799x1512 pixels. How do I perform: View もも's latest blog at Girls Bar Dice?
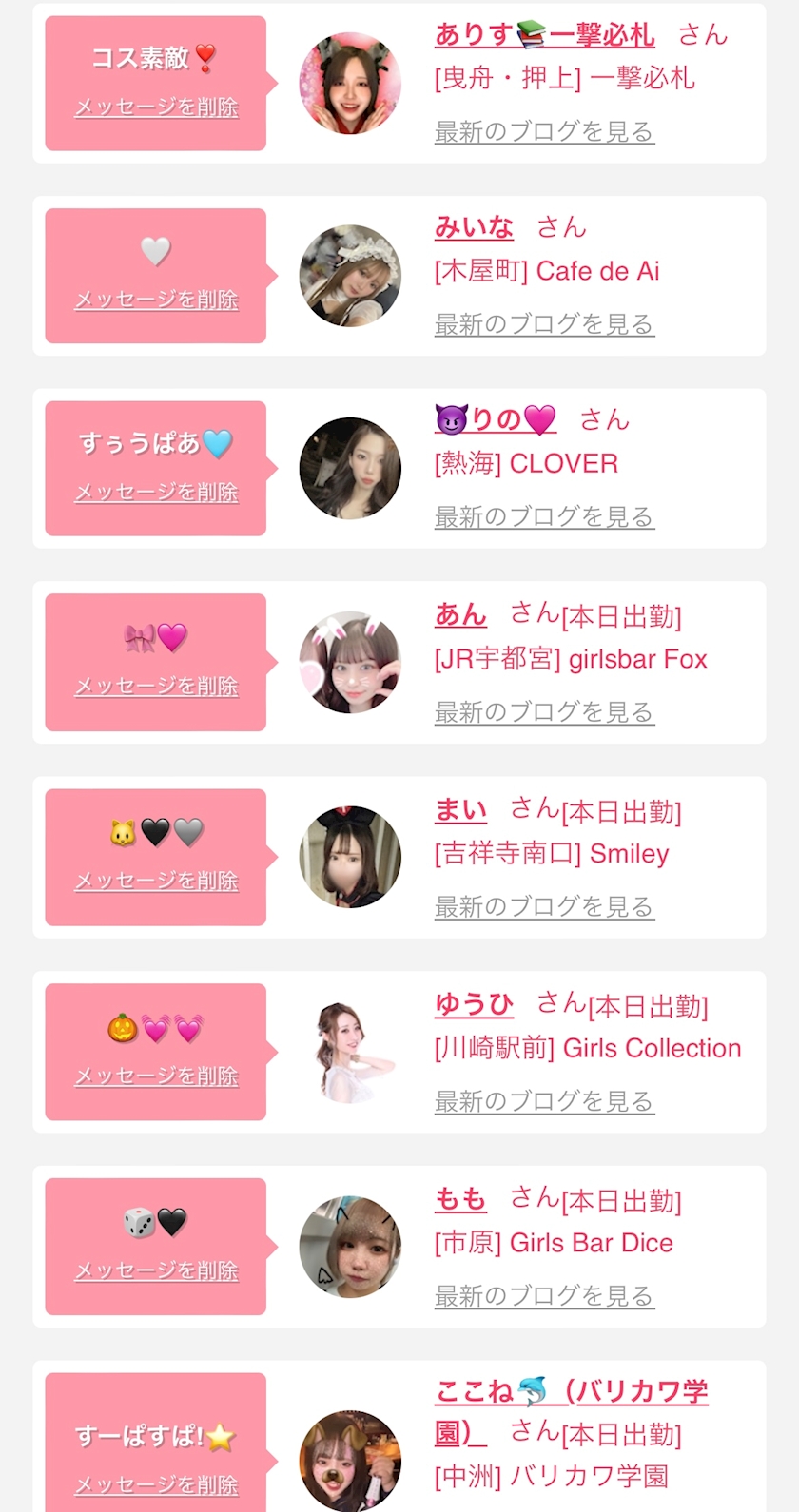coord(544,1296)
